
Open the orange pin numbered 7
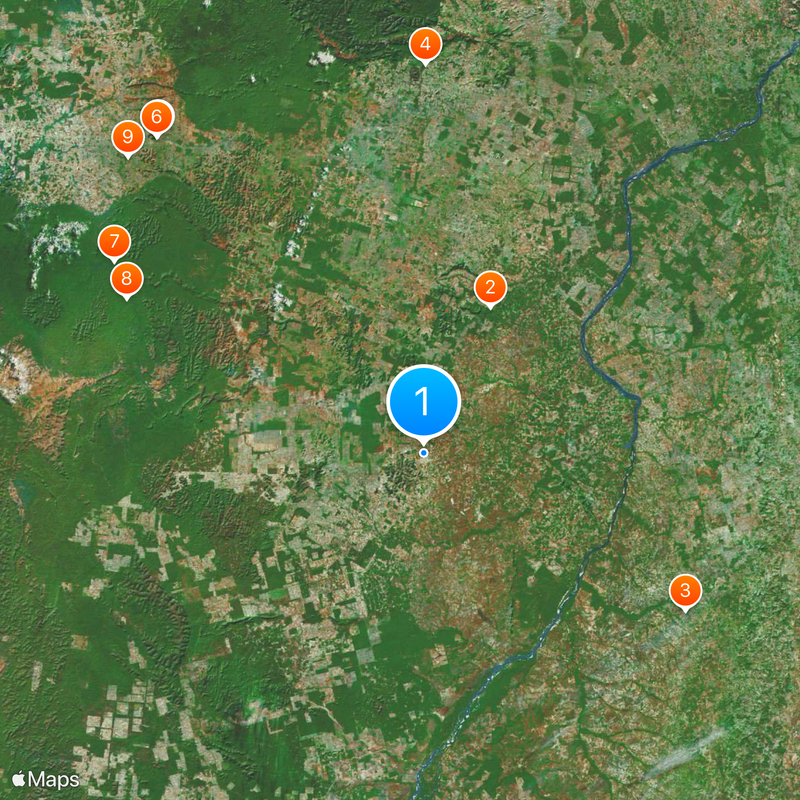click(114, 242)
